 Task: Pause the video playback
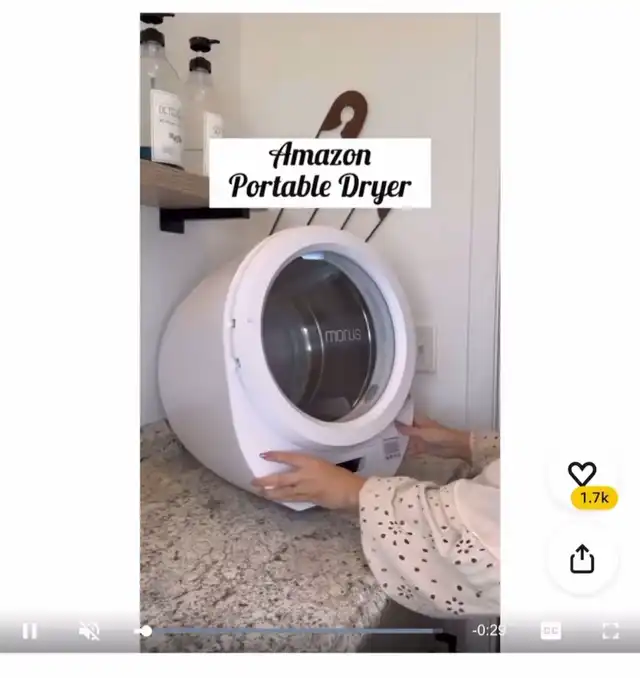click(x=29, y=631)
